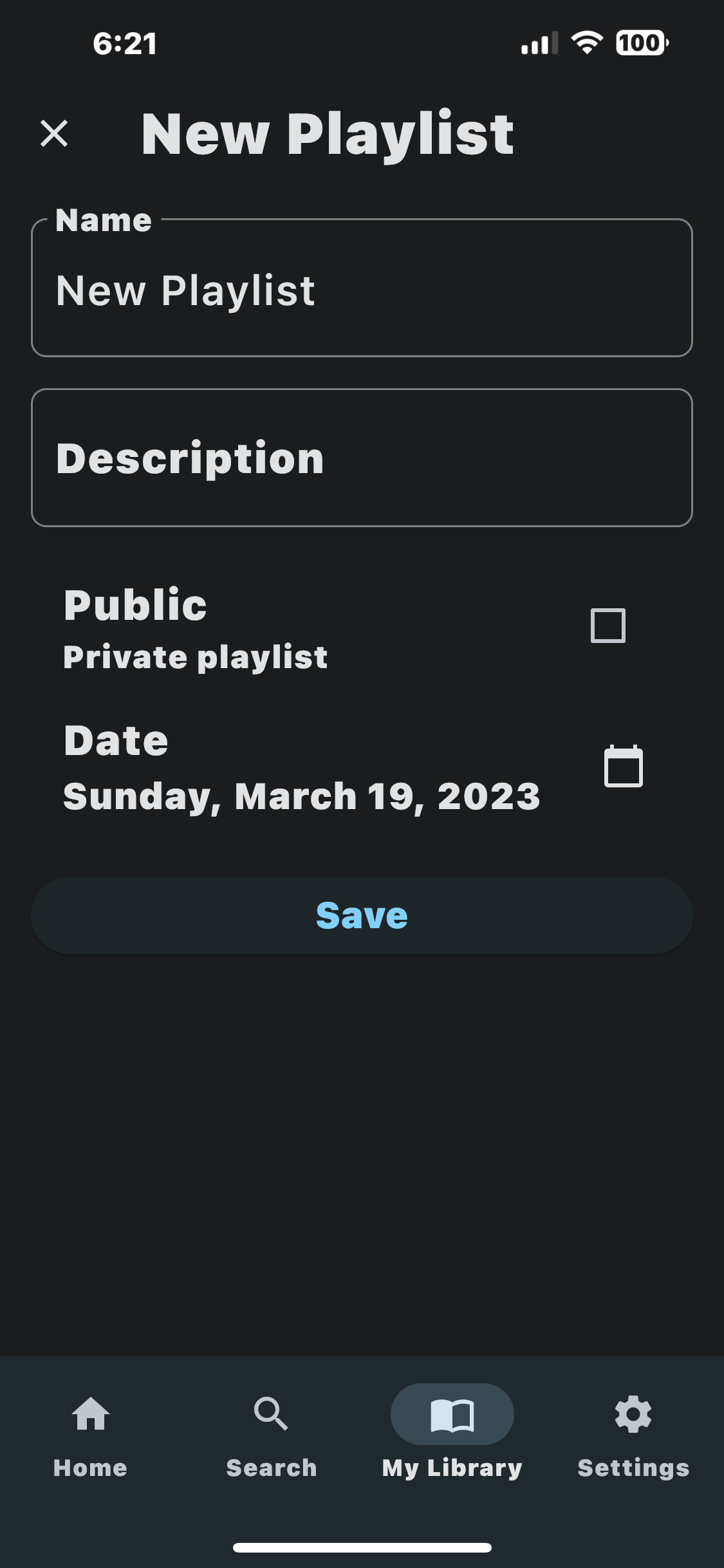
Task: Open the Settings gear icon
Action: click(x=633, y=1415)
